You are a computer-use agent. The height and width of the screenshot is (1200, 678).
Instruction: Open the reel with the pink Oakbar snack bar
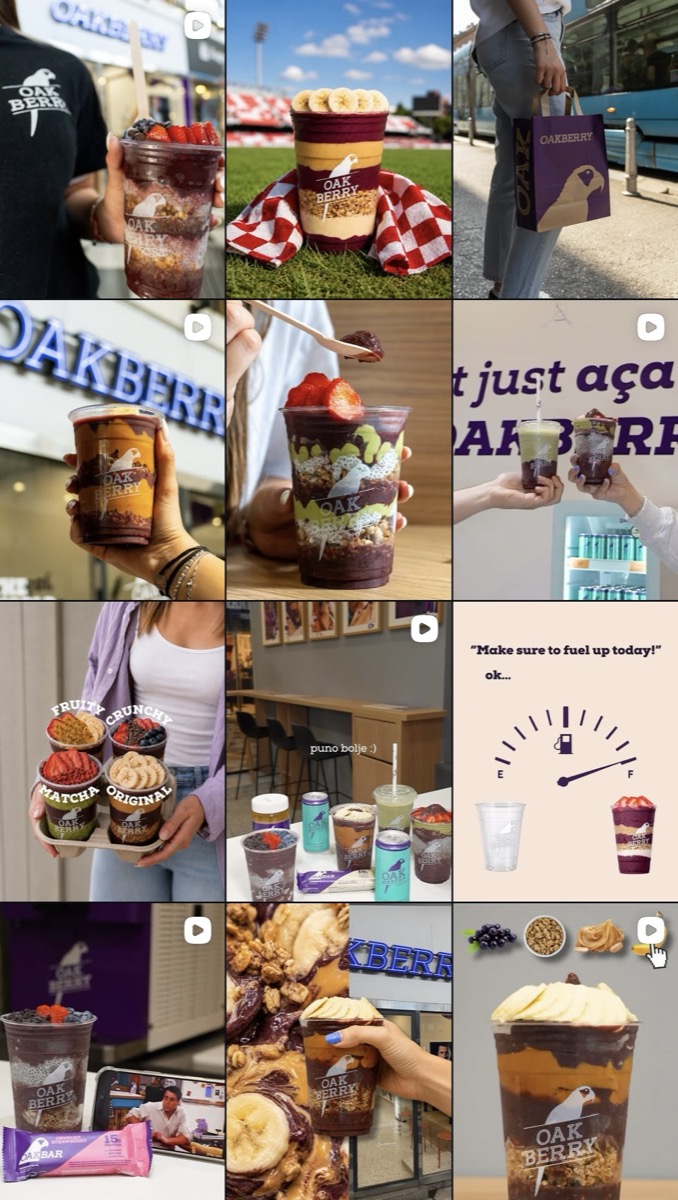pos(112,1052)
